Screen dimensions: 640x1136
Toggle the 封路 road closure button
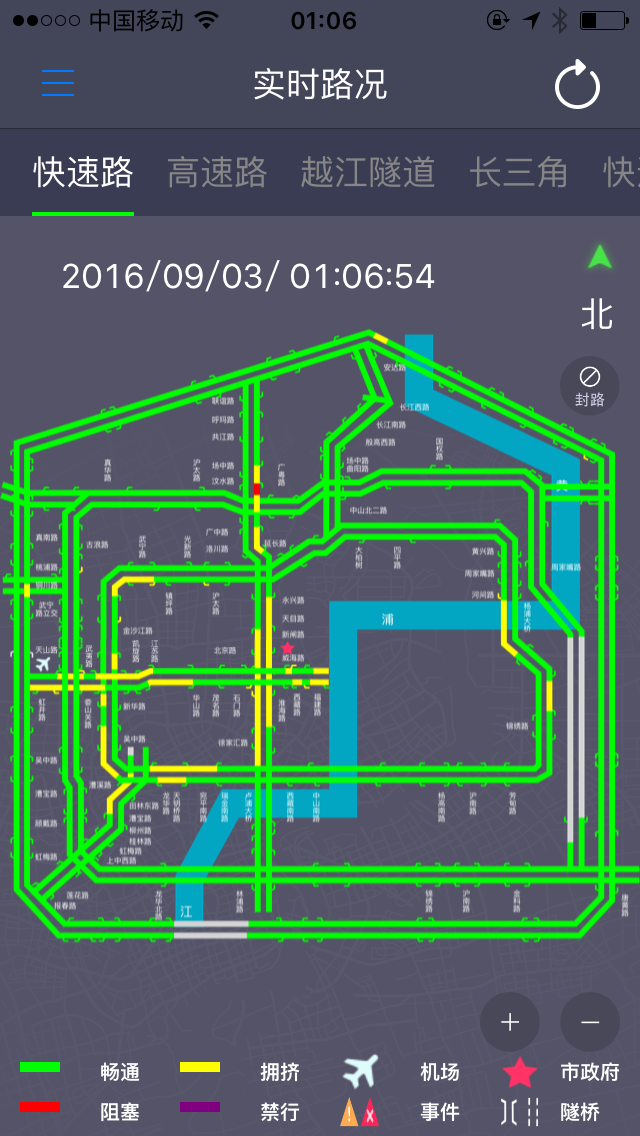589,385
